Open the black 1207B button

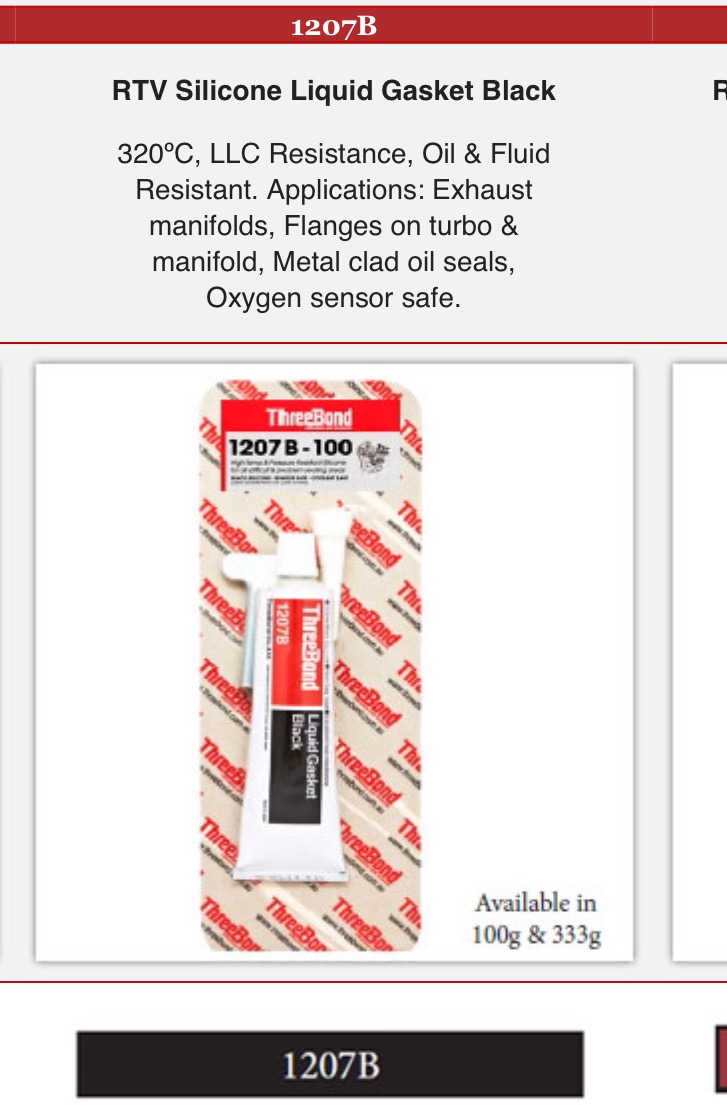(330, 1065)
